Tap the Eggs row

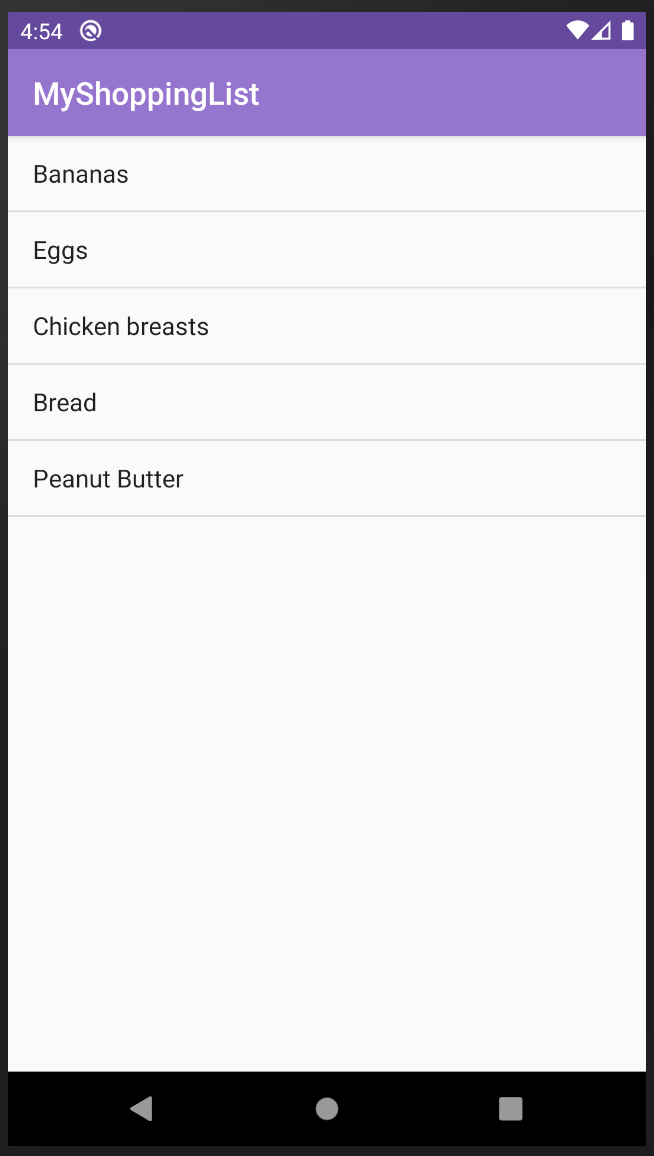pyautogui.click(x=327, y=250)
